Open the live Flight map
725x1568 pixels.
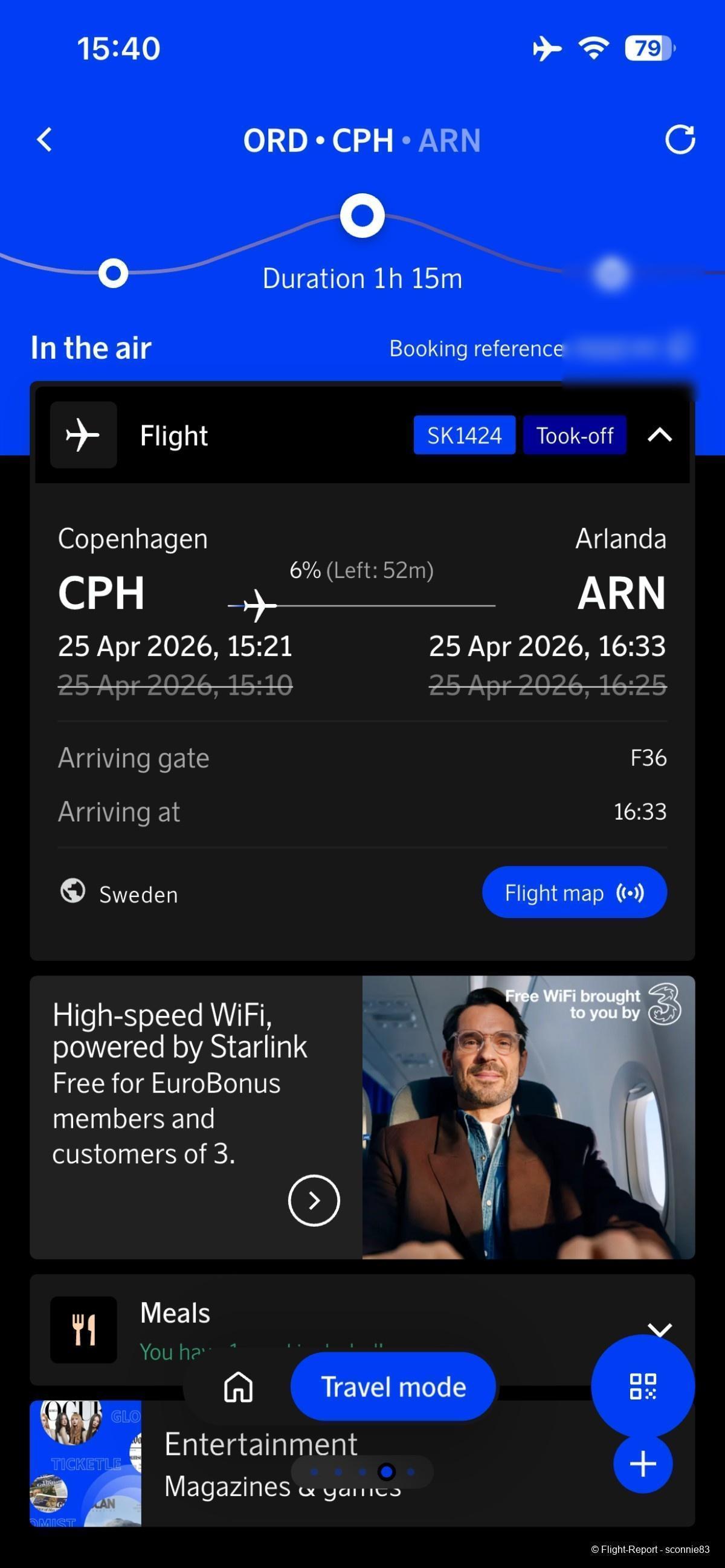coord(574,892)
